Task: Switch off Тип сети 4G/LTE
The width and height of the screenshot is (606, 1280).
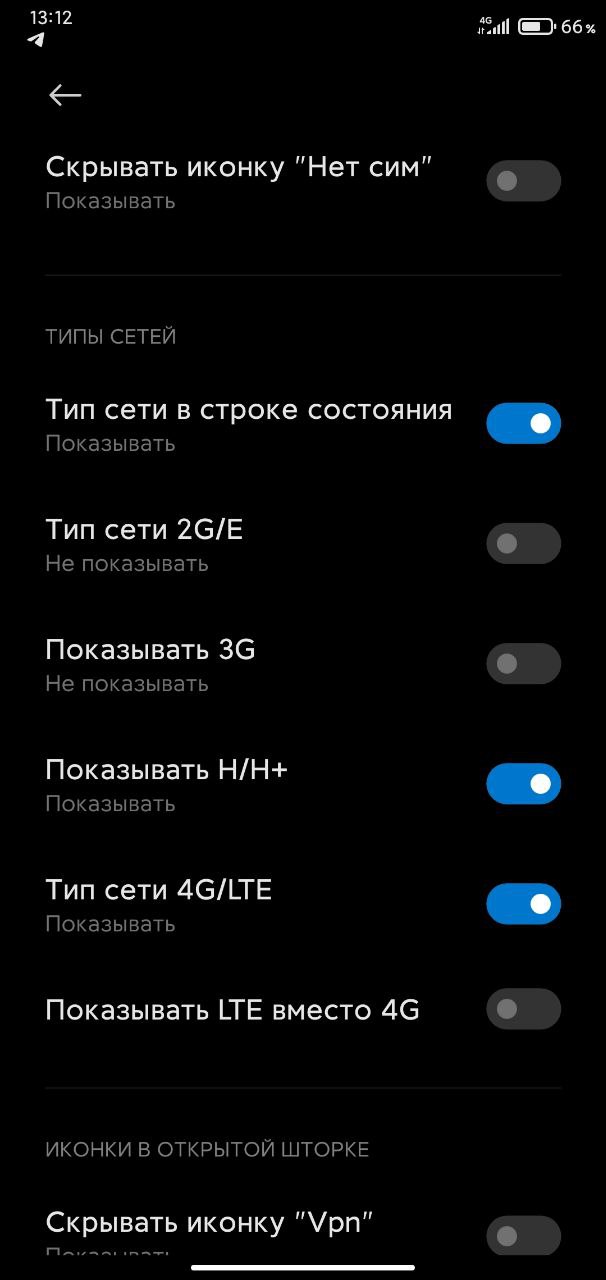Action: click(523, 903)
